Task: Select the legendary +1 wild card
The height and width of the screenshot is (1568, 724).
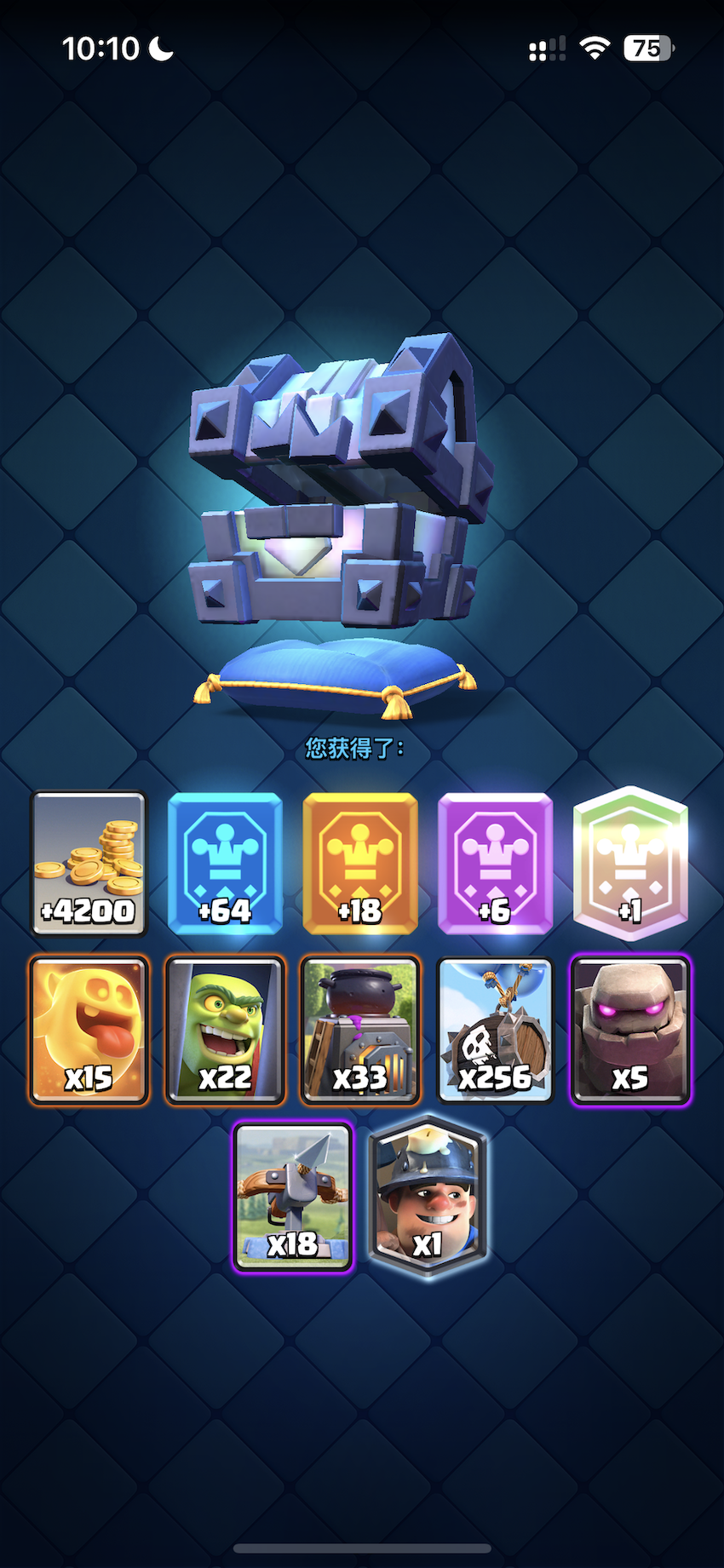Action: [630, 864]
